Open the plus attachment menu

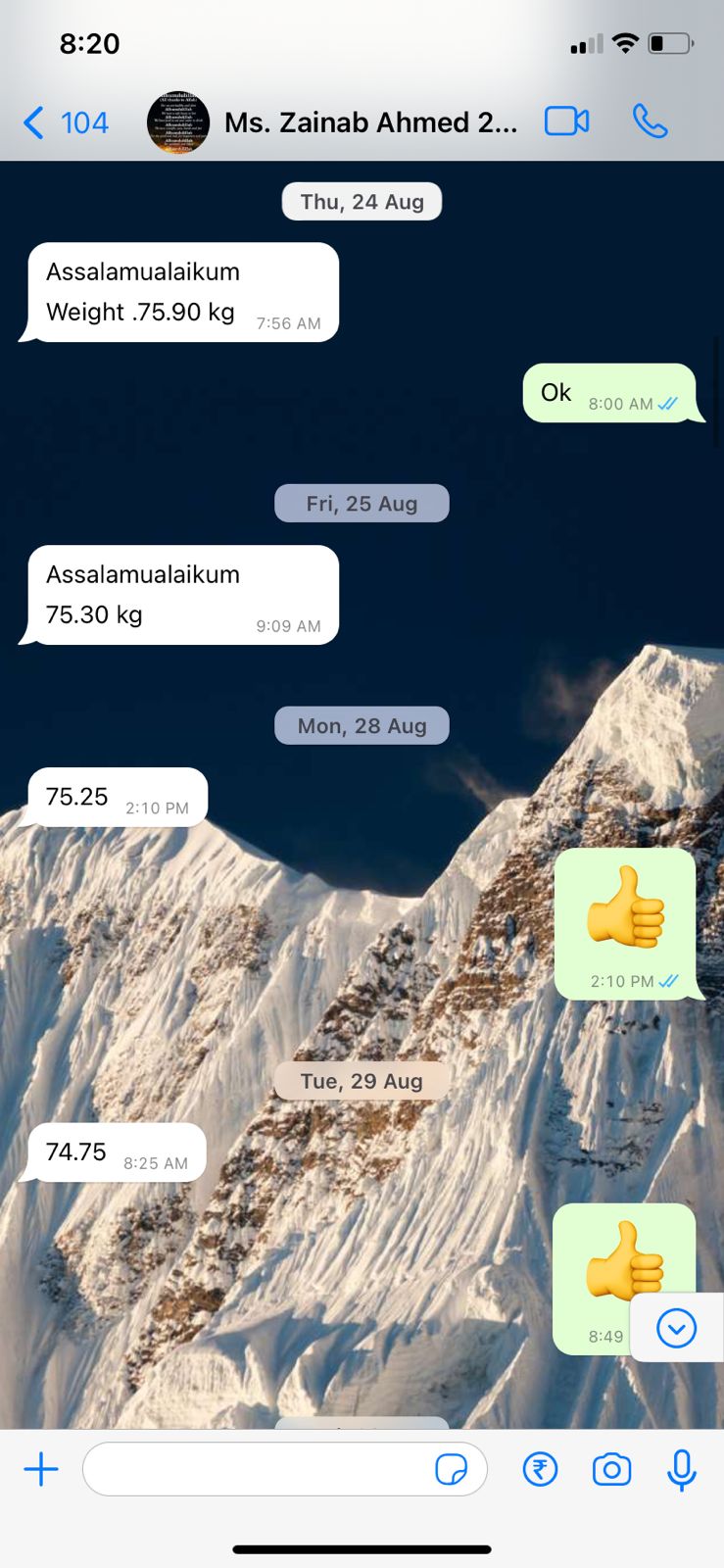(41, 1469)
